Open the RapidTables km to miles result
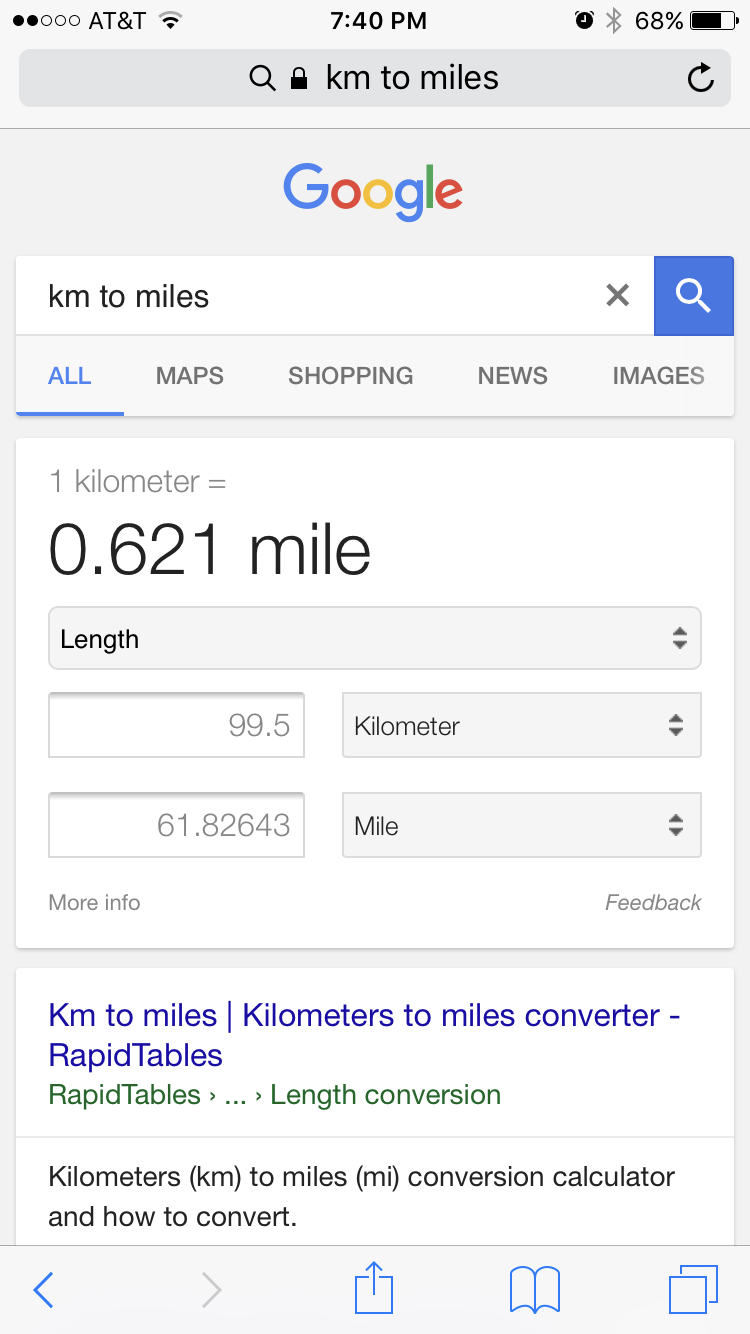Viewport: 750px width, 1334px height. pos(364,1035)
